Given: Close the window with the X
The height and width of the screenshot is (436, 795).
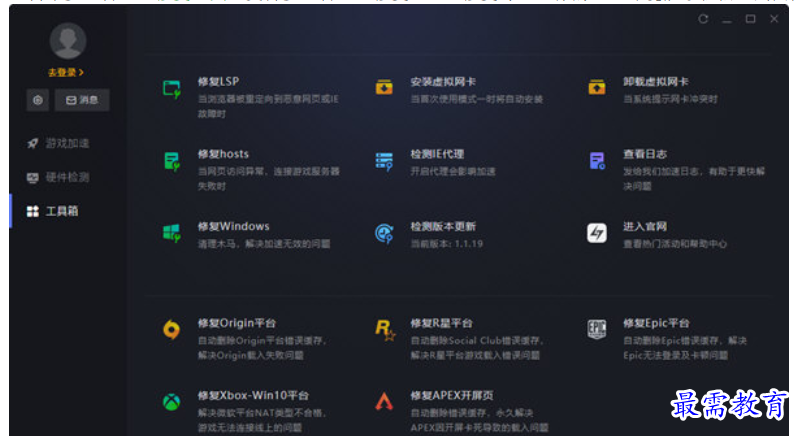Looking at the screenshot, I should pos(774,19).
